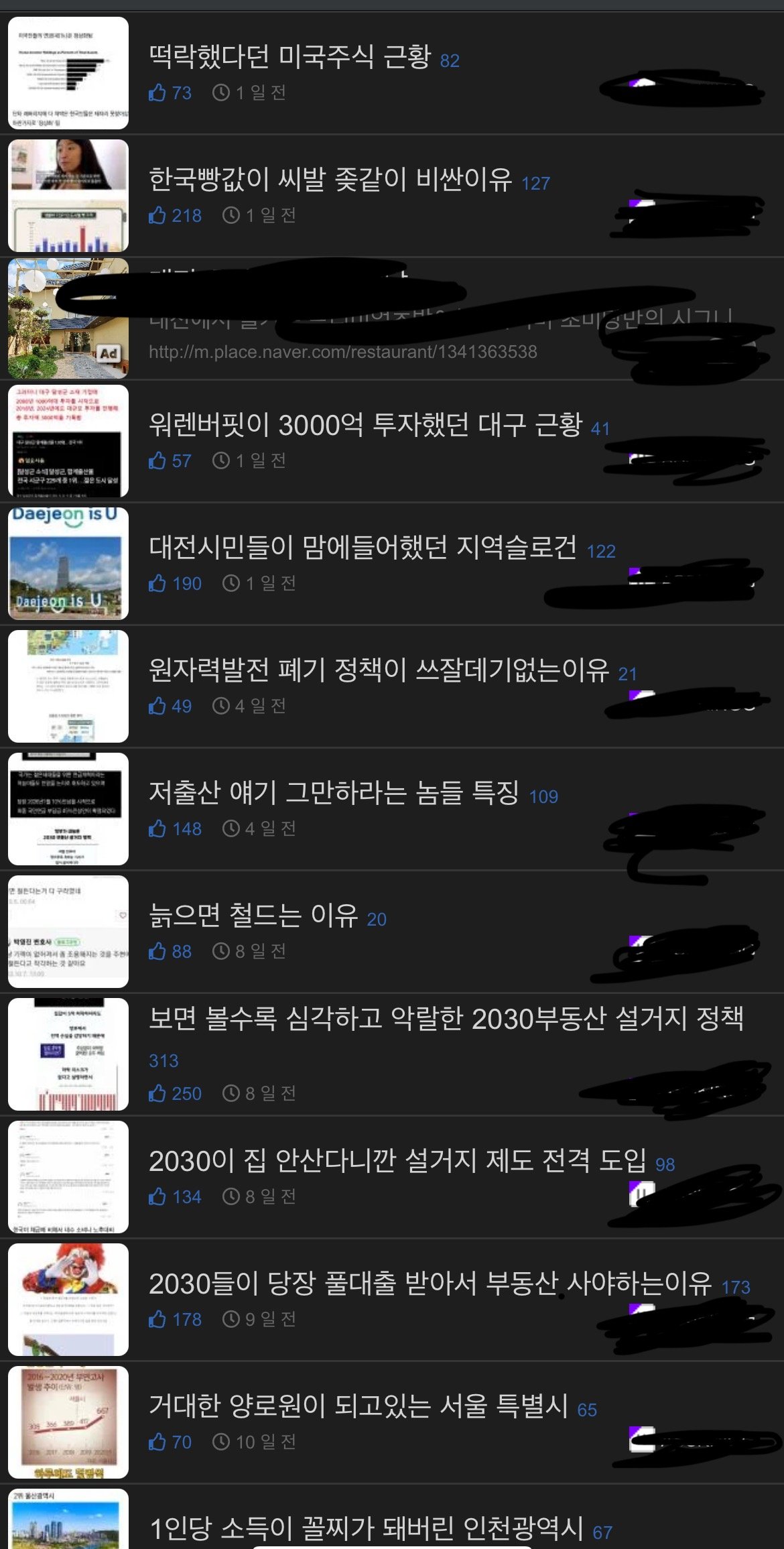Open post '떡락했다던 미국주식 근황'
The height and width of the screenshot is (1549, 784).
click(x=289, y=57)
